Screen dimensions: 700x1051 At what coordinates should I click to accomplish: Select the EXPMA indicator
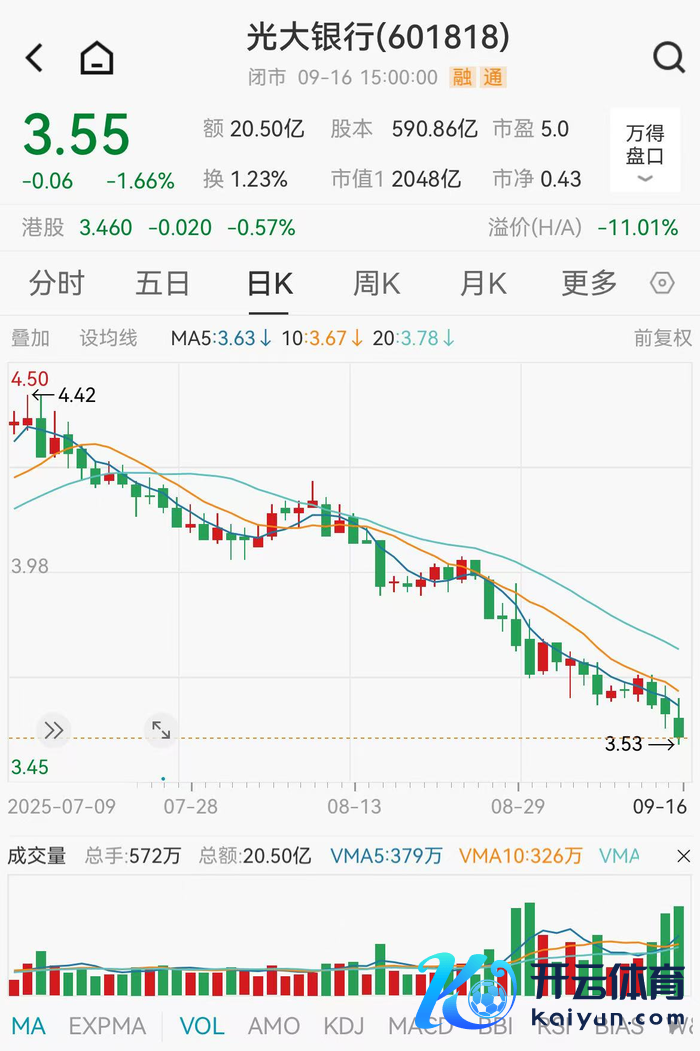(107, 1026)
